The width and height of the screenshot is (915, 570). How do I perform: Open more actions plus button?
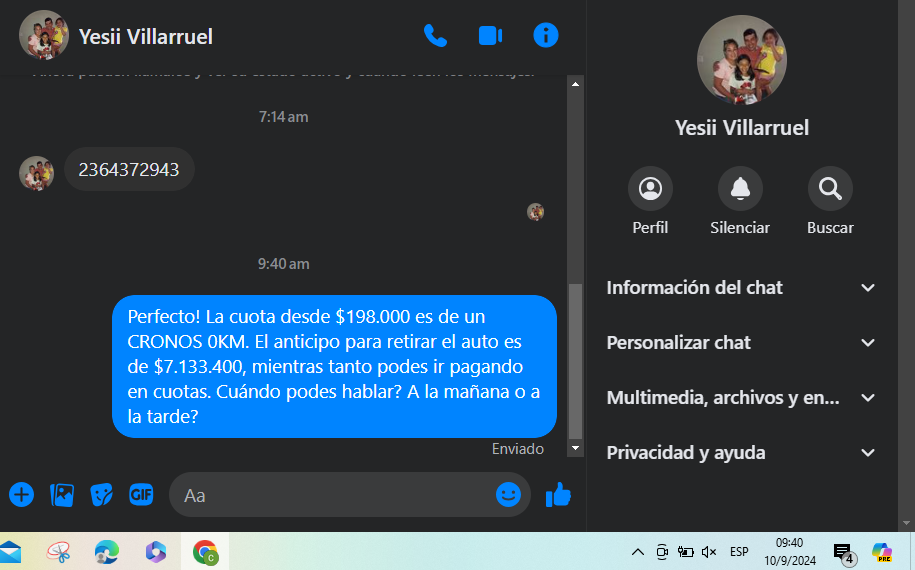point(21,494)
